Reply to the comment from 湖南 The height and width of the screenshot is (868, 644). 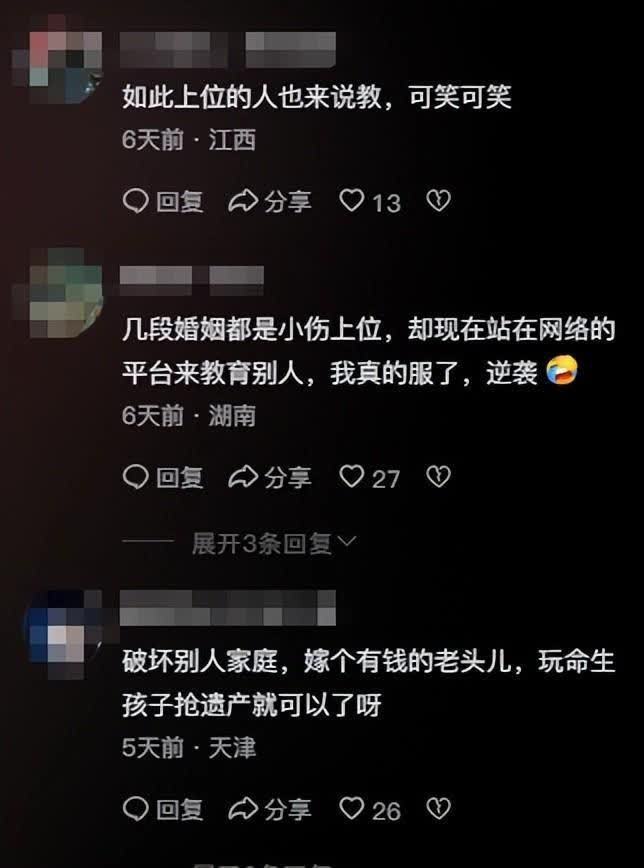tap(163, 478)
